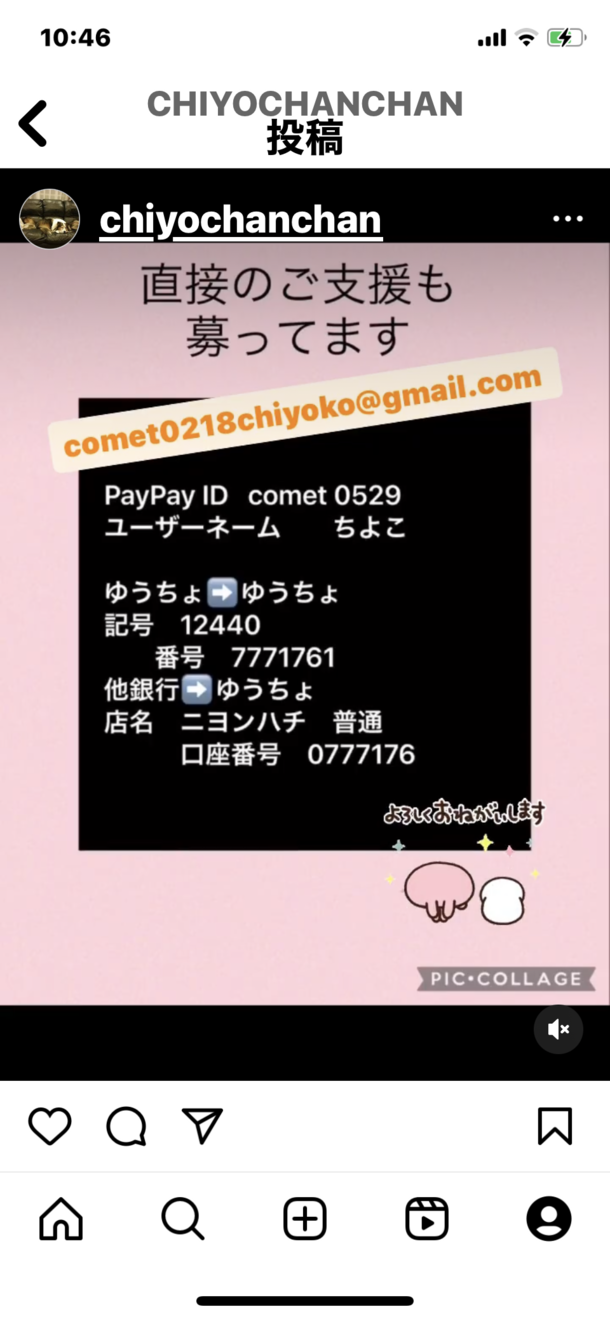Share the post via paper plane icon
This screenshot has width=610, height=1321.
coord(203,1126)
